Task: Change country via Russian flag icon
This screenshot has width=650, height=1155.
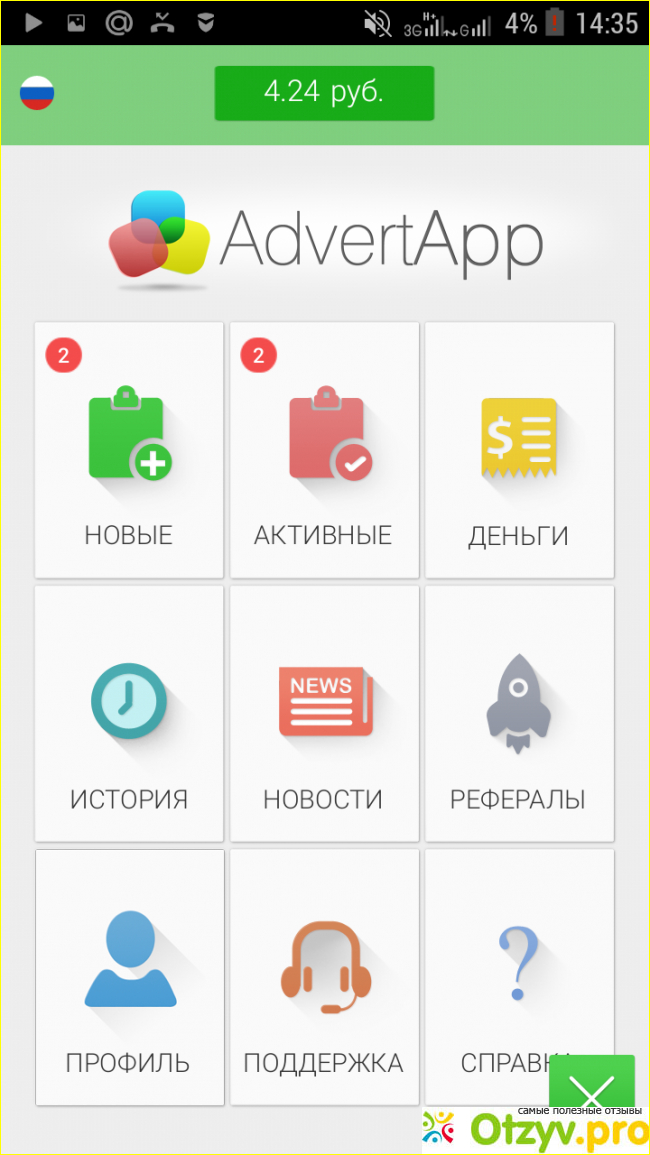Action: pos(37,93)
